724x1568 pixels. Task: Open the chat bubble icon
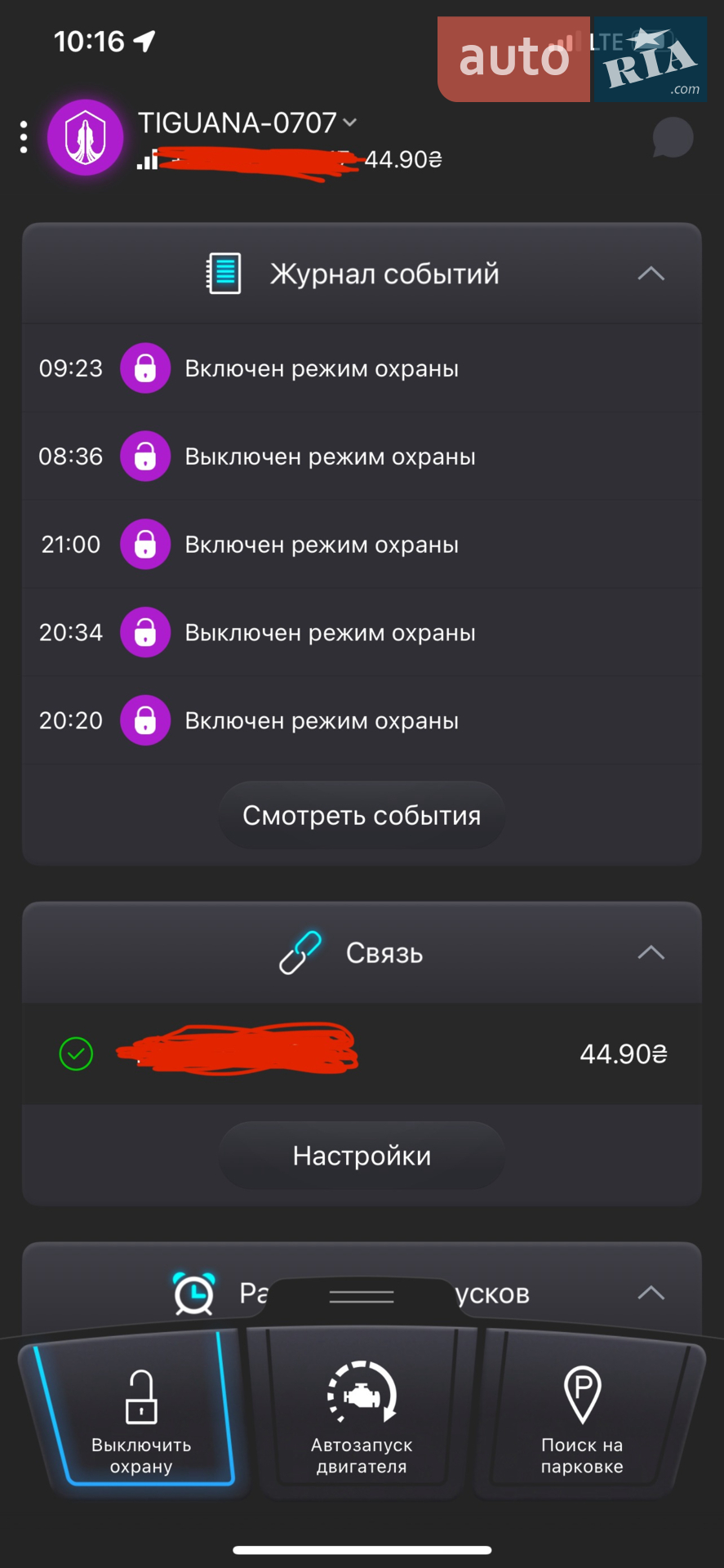tap(673, 137)
